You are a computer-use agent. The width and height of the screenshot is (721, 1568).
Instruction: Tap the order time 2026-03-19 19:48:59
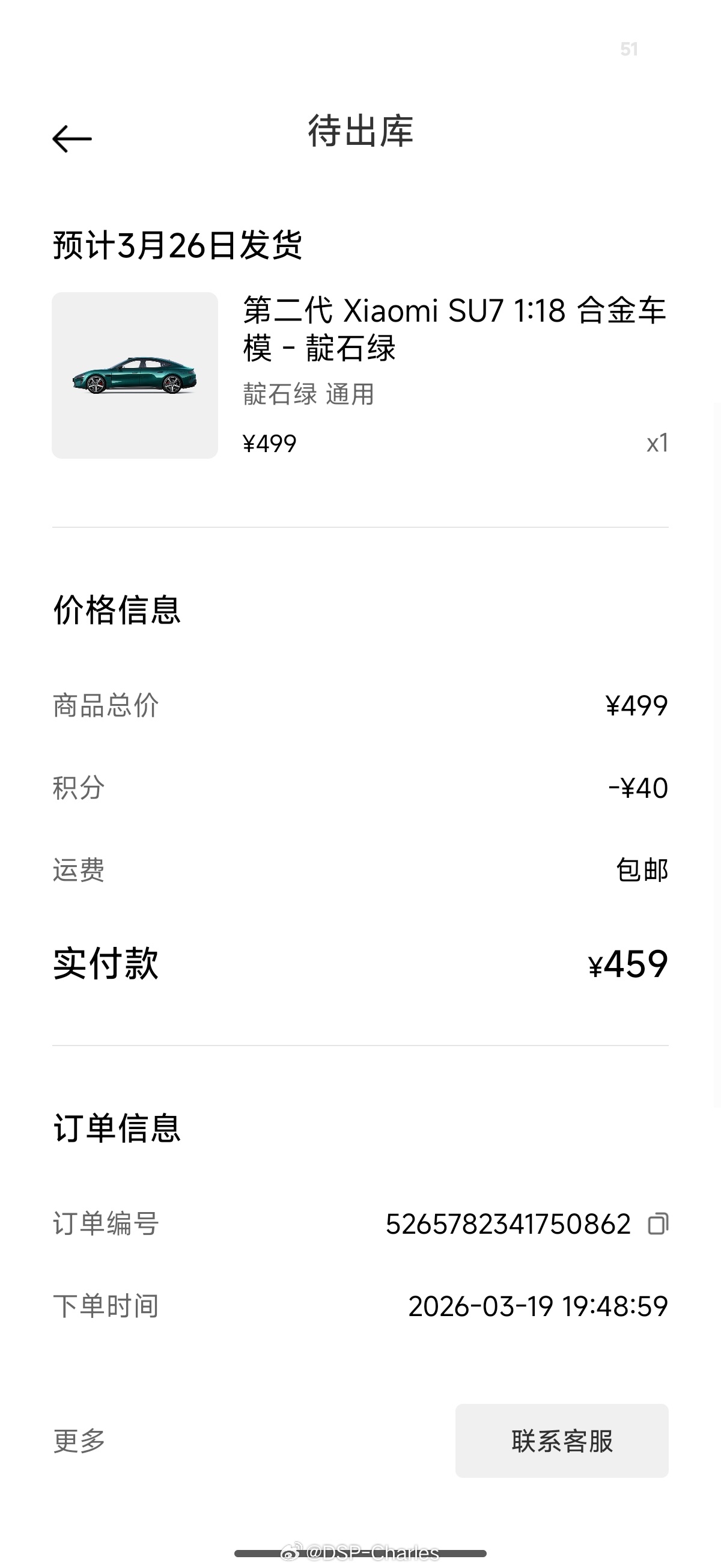[x=538, y=1305]
